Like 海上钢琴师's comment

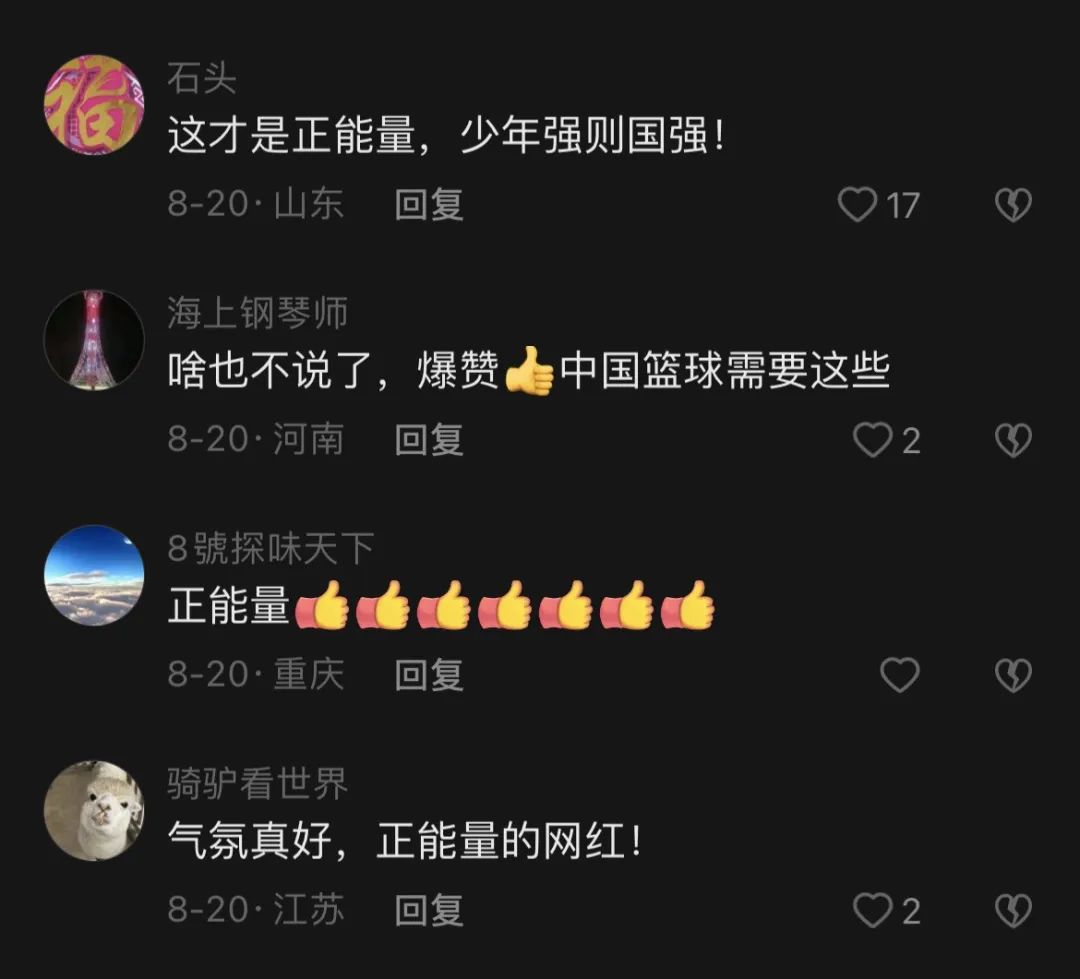click(872, 440)
